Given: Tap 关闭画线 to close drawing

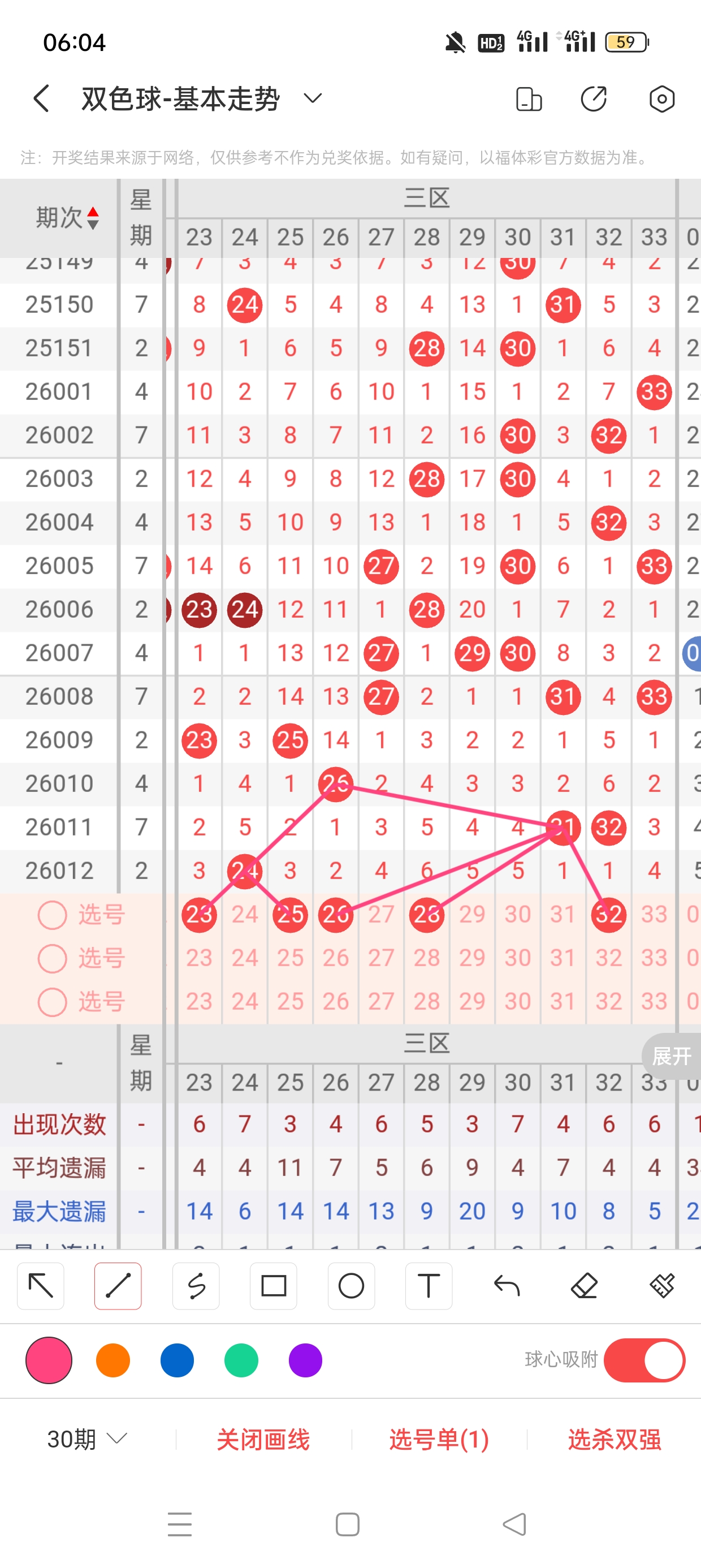Looking at the screenshot, I should (263, 1439).
